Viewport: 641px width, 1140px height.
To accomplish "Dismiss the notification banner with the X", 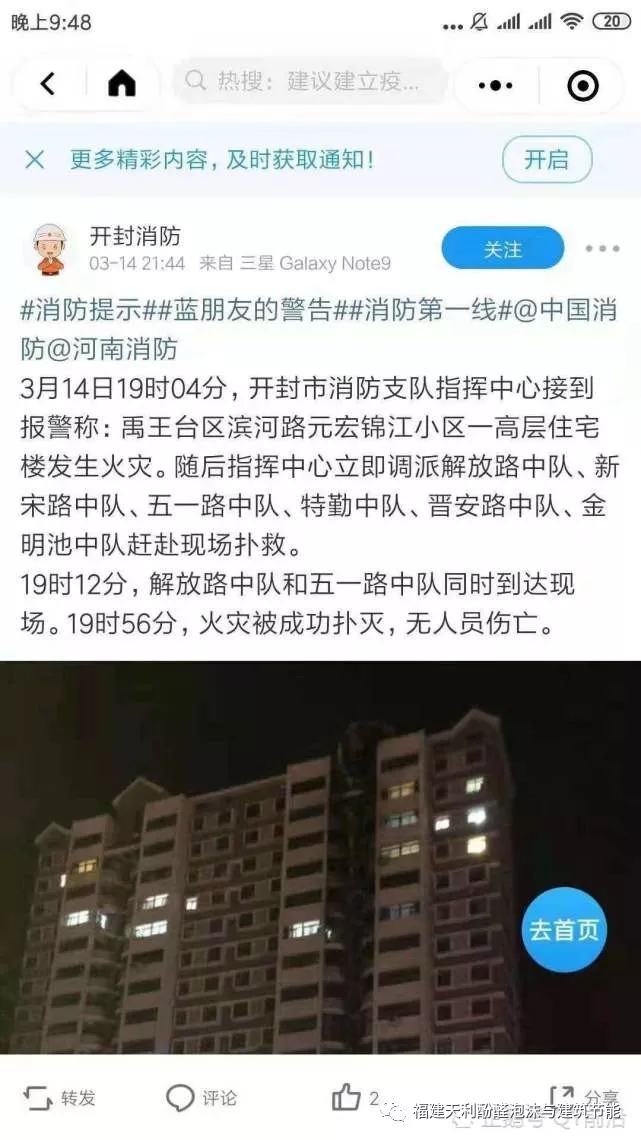I will pyautogui.click(x=35, y=159).
